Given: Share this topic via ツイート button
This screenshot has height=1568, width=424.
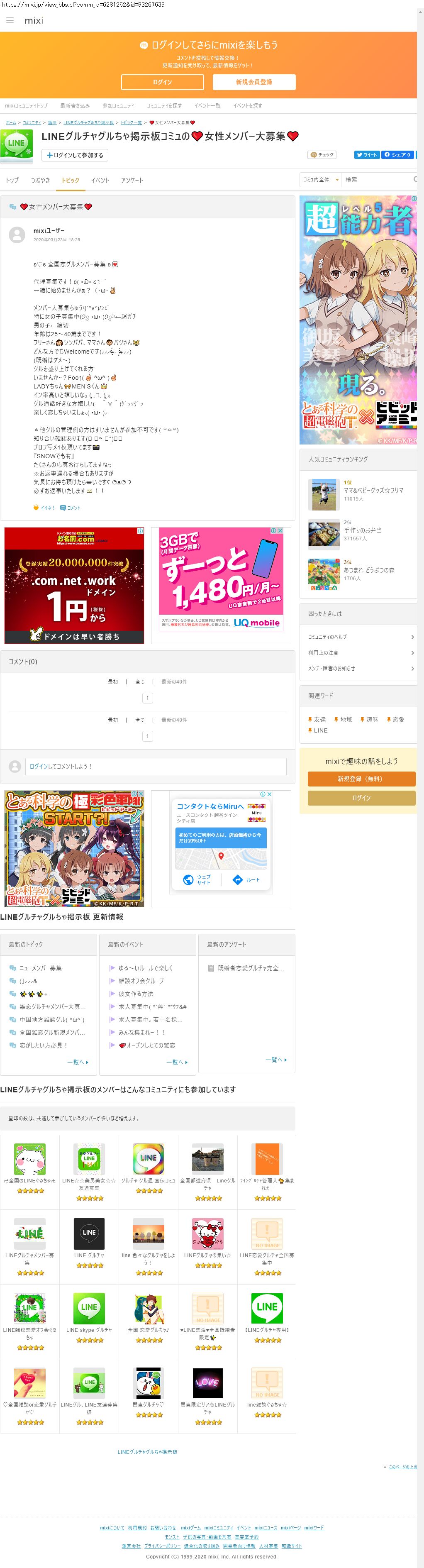Looking at the screenshot, I should pyautogui.click(x=367, y=155).
